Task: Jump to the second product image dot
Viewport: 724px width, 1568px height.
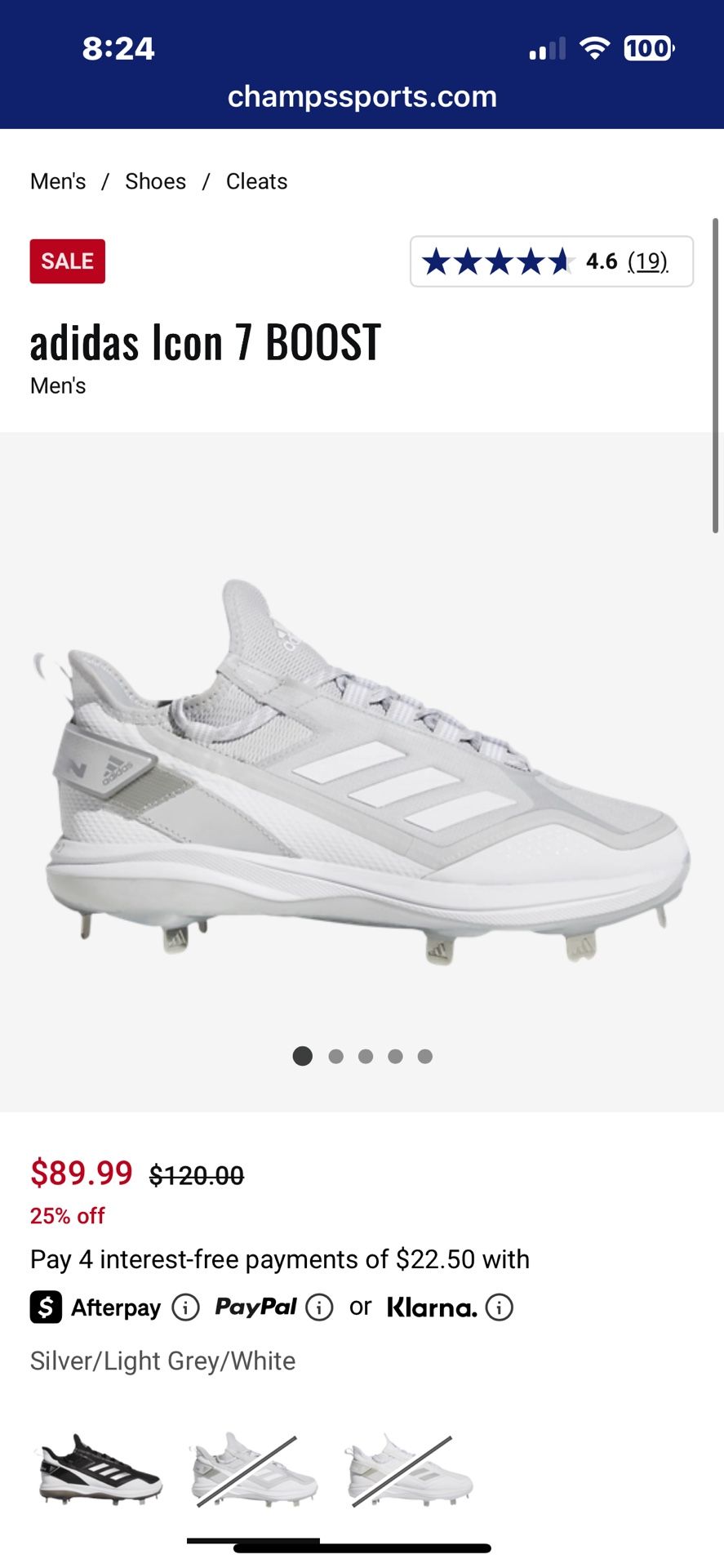Action: [x=335, y=1056]
